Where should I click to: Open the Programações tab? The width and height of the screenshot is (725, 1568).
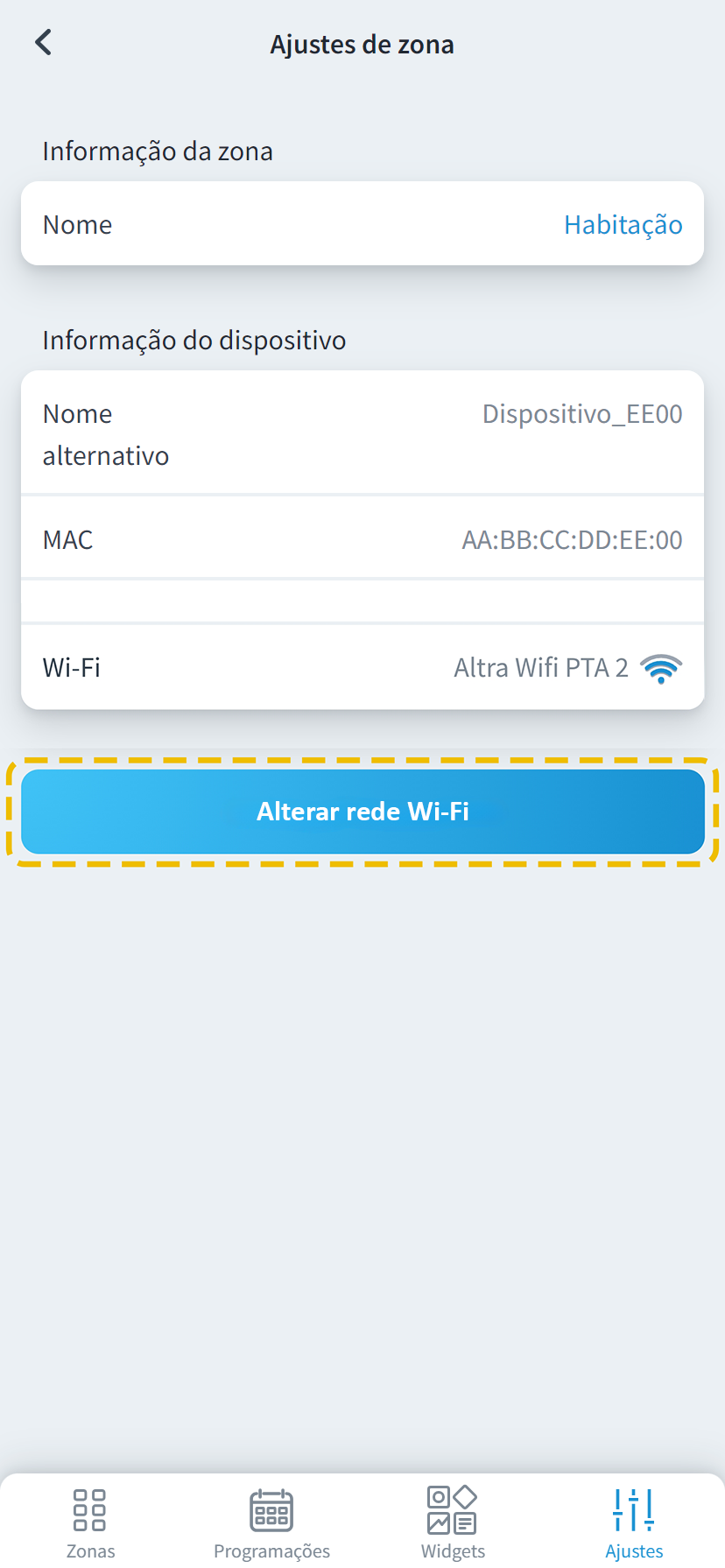[x=271, y=1522]
